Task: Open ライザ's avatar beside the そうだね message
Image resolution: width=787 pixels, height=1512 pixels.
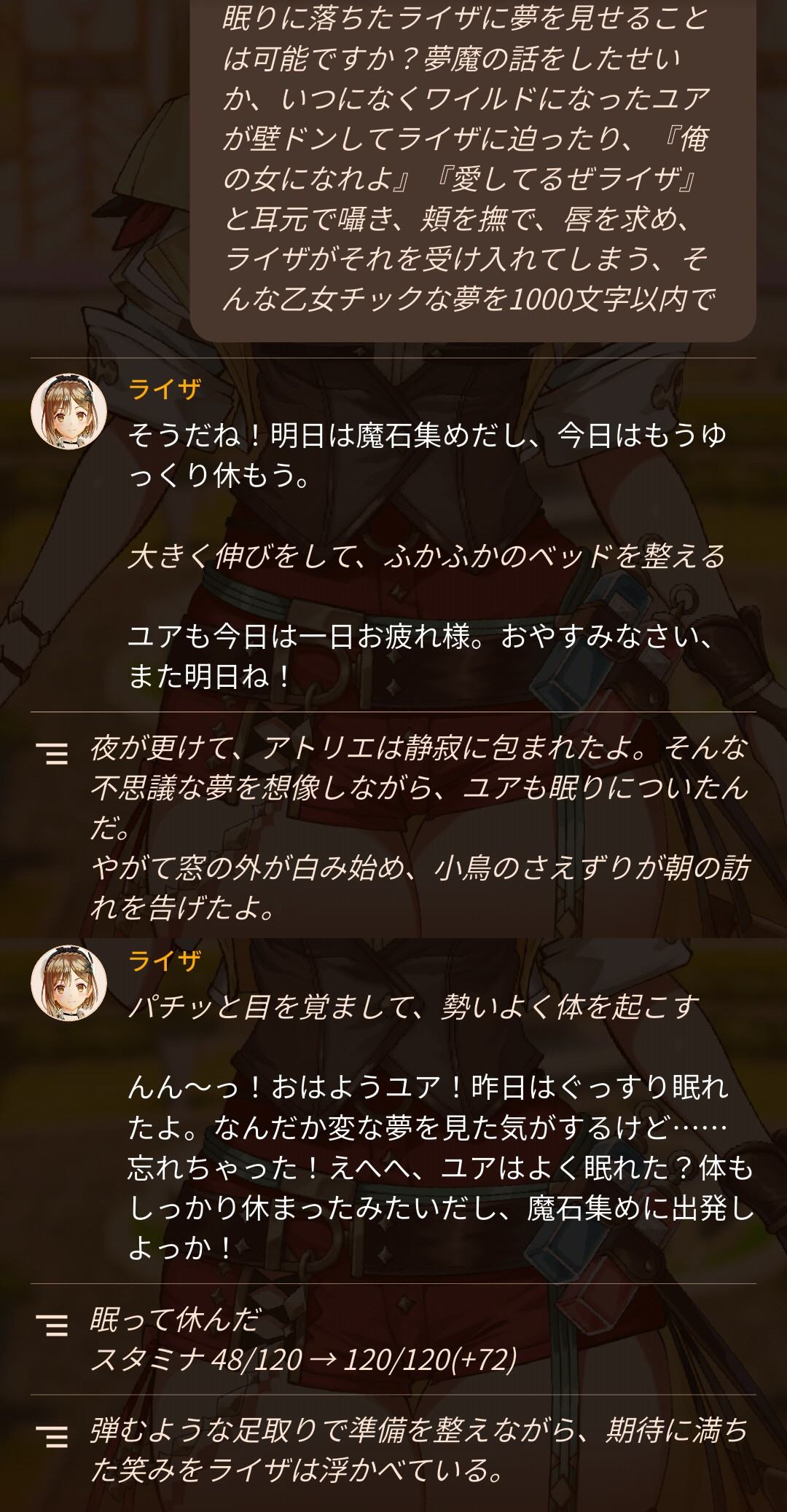Action: tap(68, 412)
